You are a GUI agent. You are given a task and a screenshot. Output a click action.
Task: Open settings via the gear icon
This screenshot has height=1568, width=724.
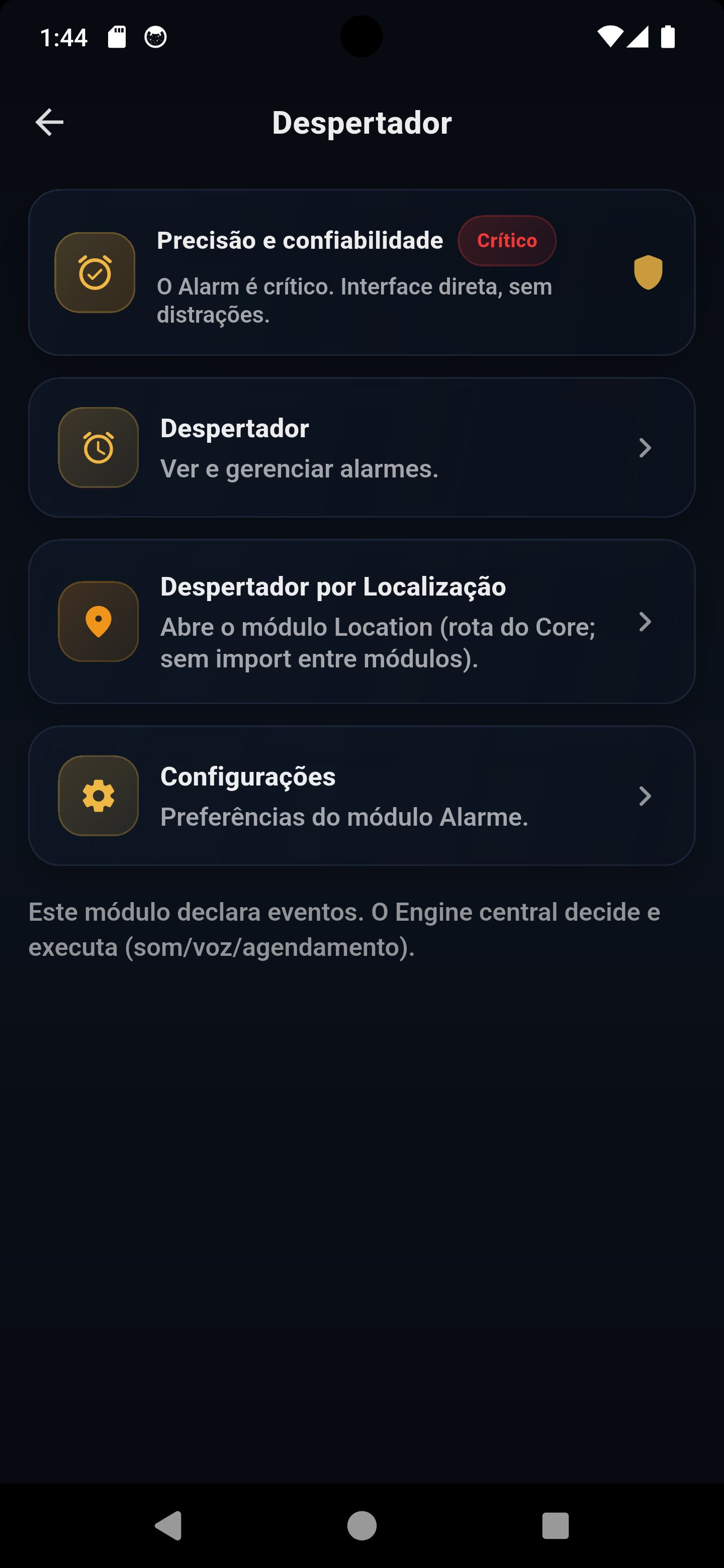tap(98, 796)
